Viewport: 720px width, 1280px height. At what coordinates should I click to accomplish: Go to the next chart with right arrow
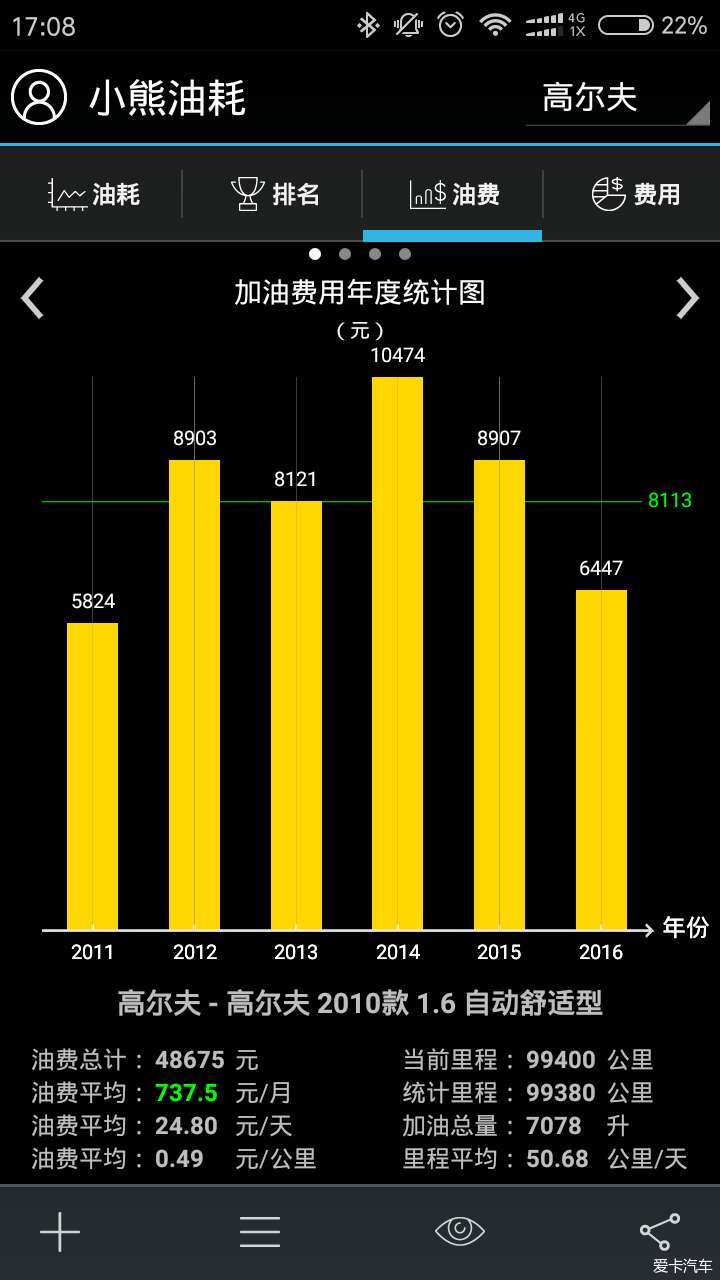pos(687,298)
